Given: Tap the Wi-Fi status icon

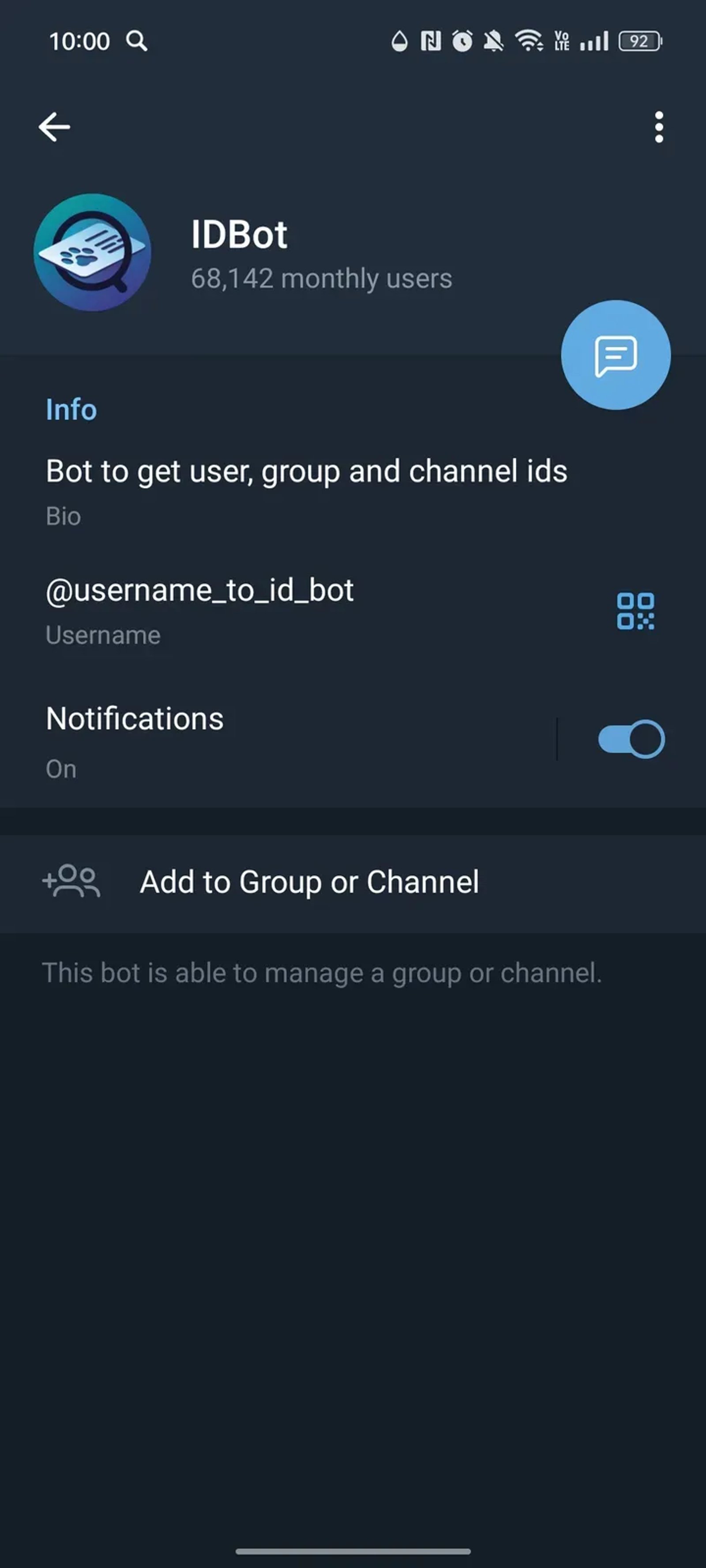Looking at the screenshot, I should point(528,40).
